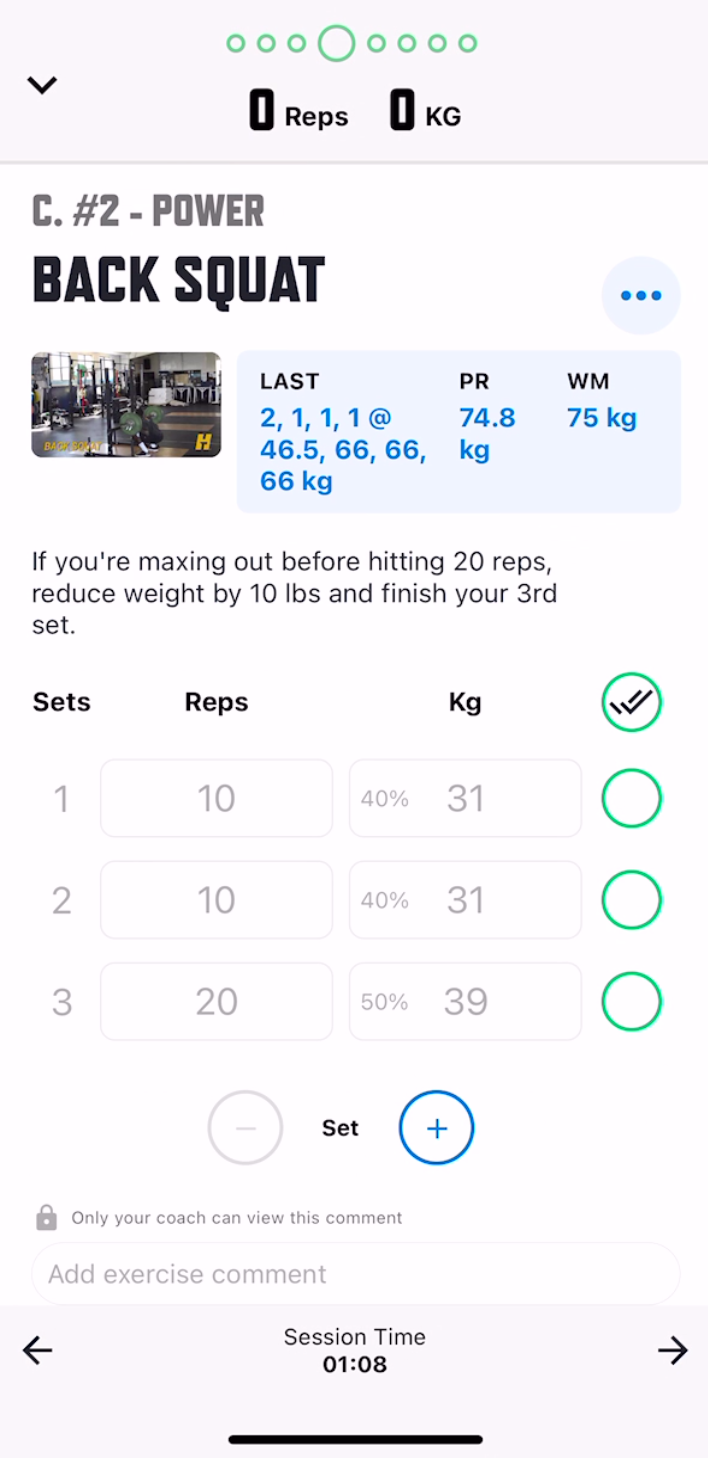
Task: Jump to the first exercise page dot
Action: click(x=236, y=43)
